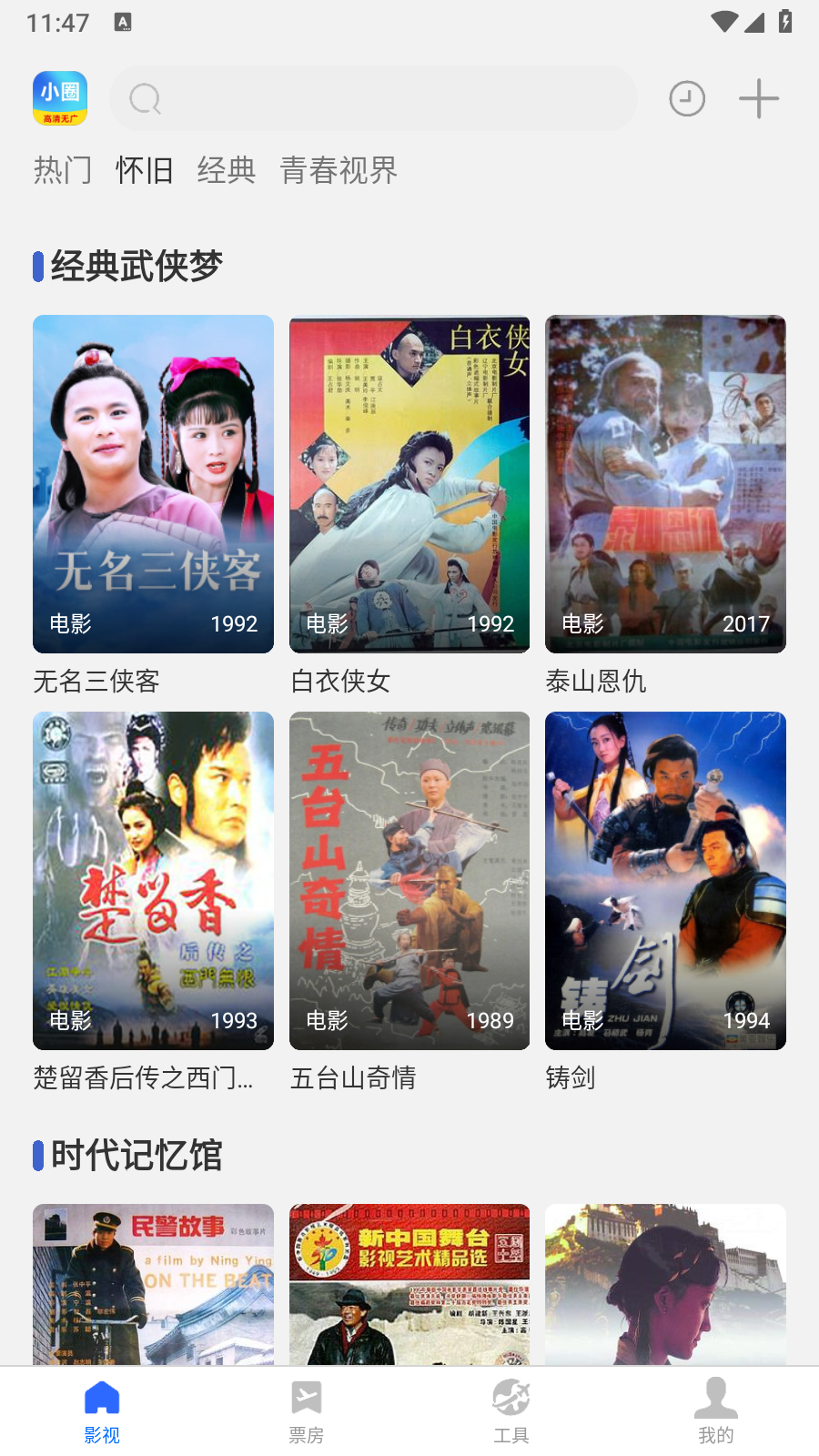Tap the search magnifier icon
Screen dimensions: 819x1456
pos(144,98)
